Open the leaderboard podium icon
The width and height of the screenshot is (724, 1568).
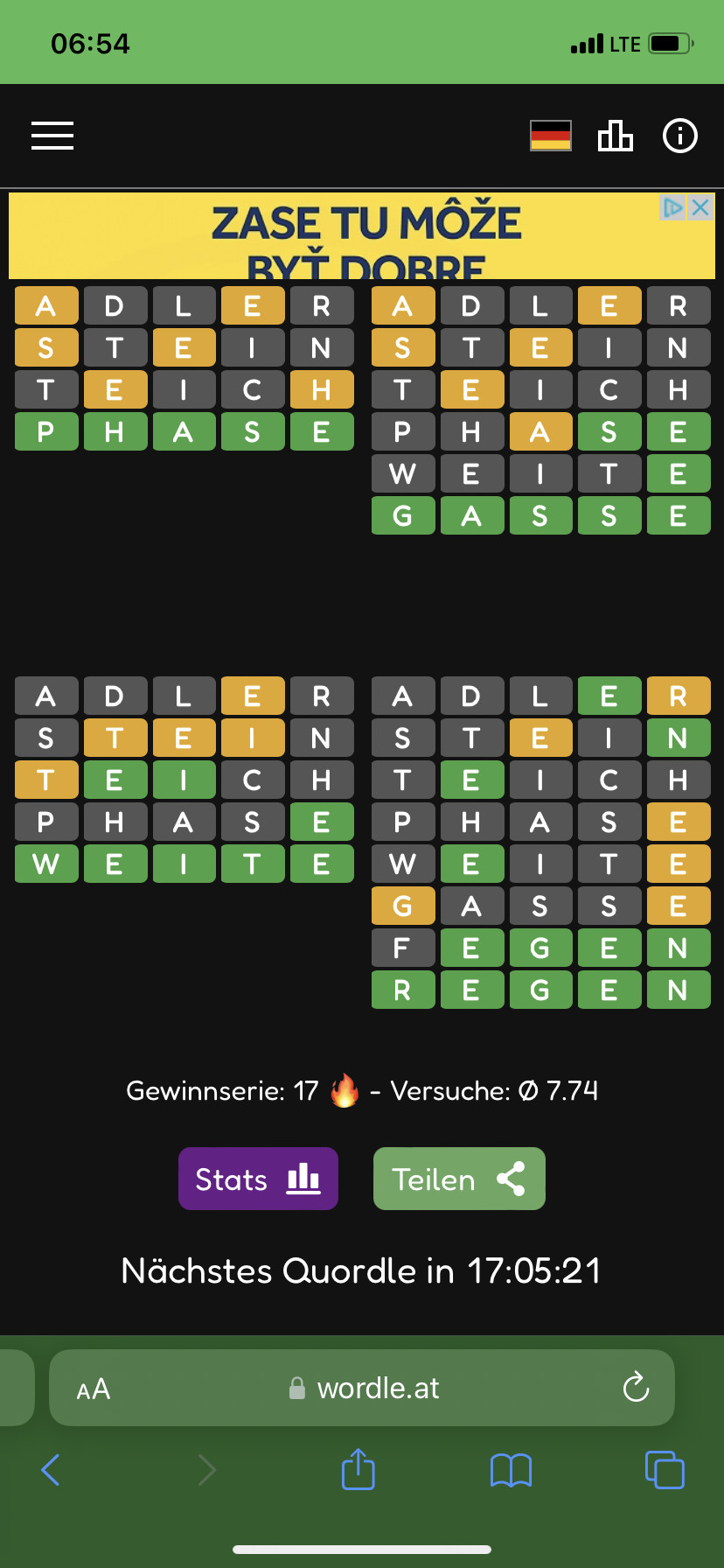point(616,136)
